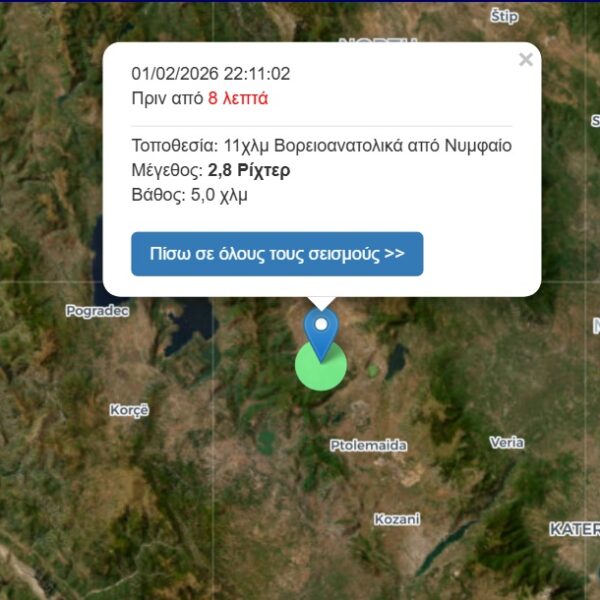Tap the small green earthquake circle
This screenshot has height=600, width=600.
[373, 371]
